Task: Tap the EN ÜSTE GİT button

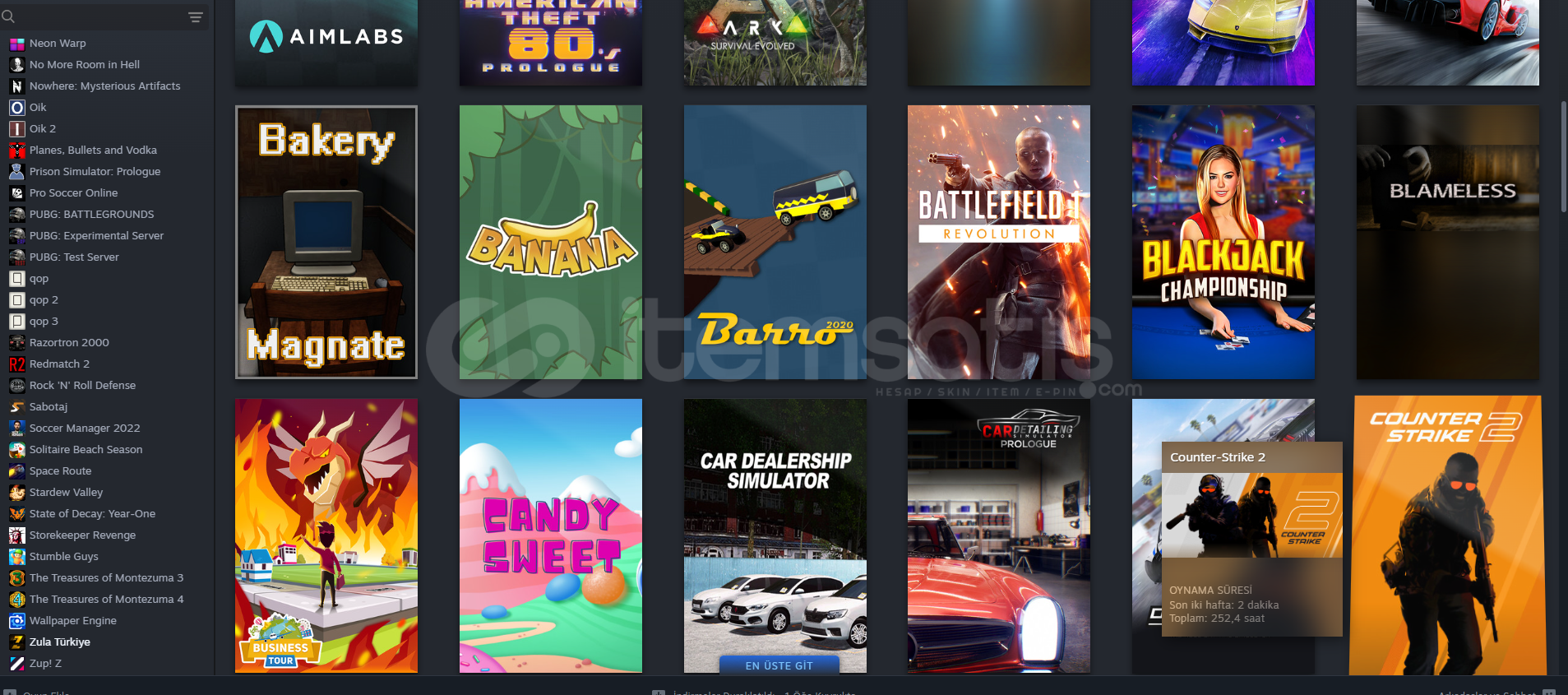Action: (779, 665)
